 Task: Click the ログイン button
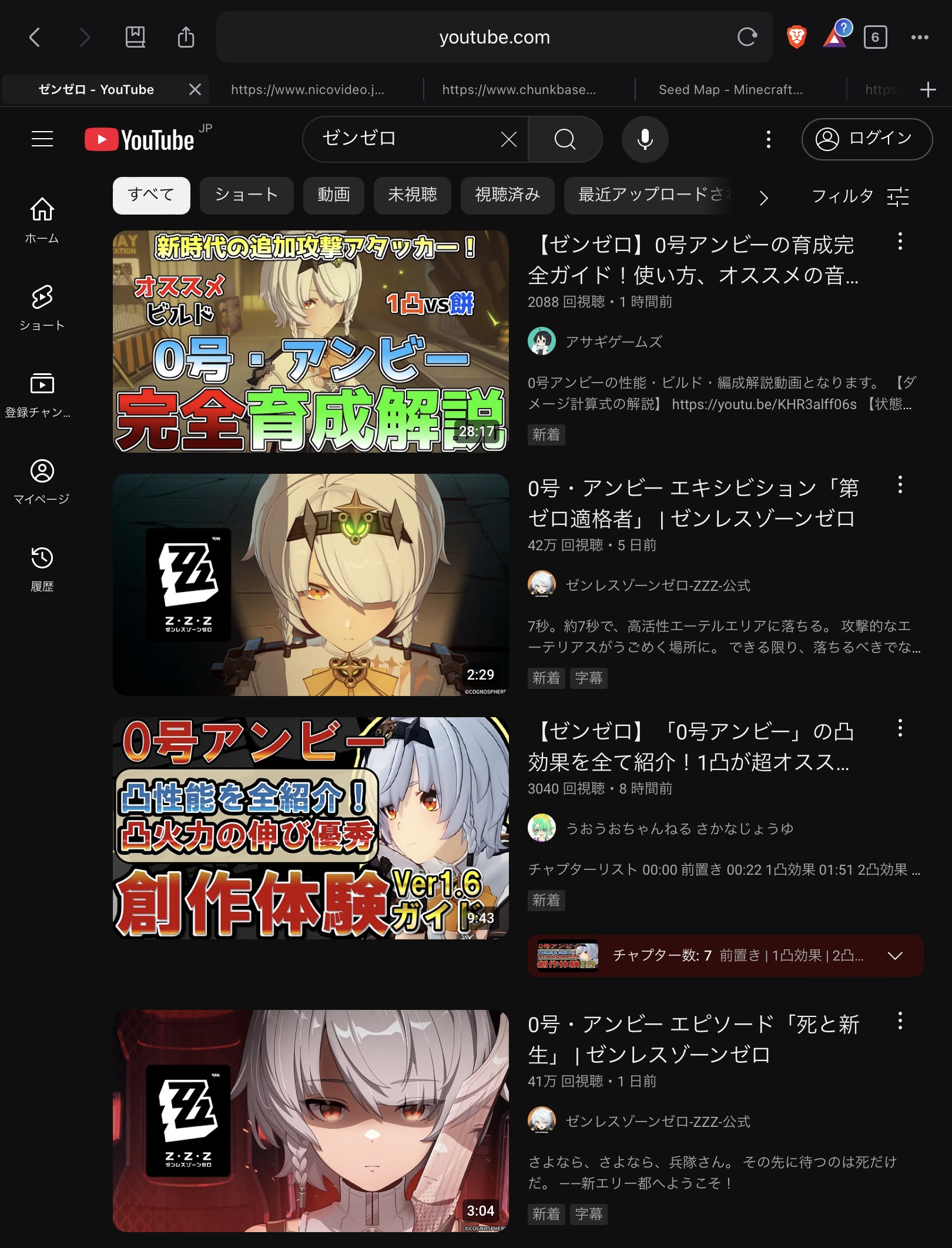pos(866,139)
